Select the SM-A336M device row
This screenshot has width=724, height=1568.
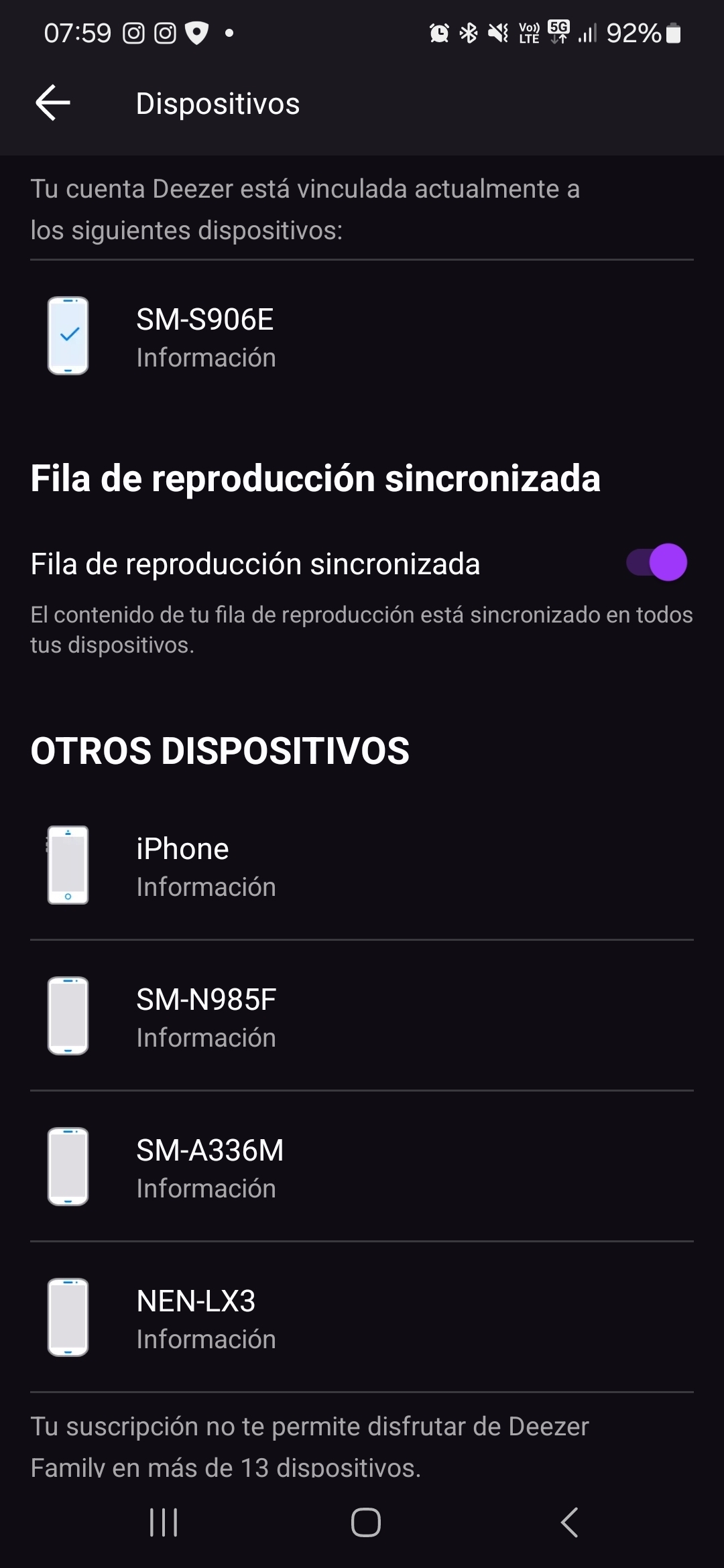[362, 1167]
